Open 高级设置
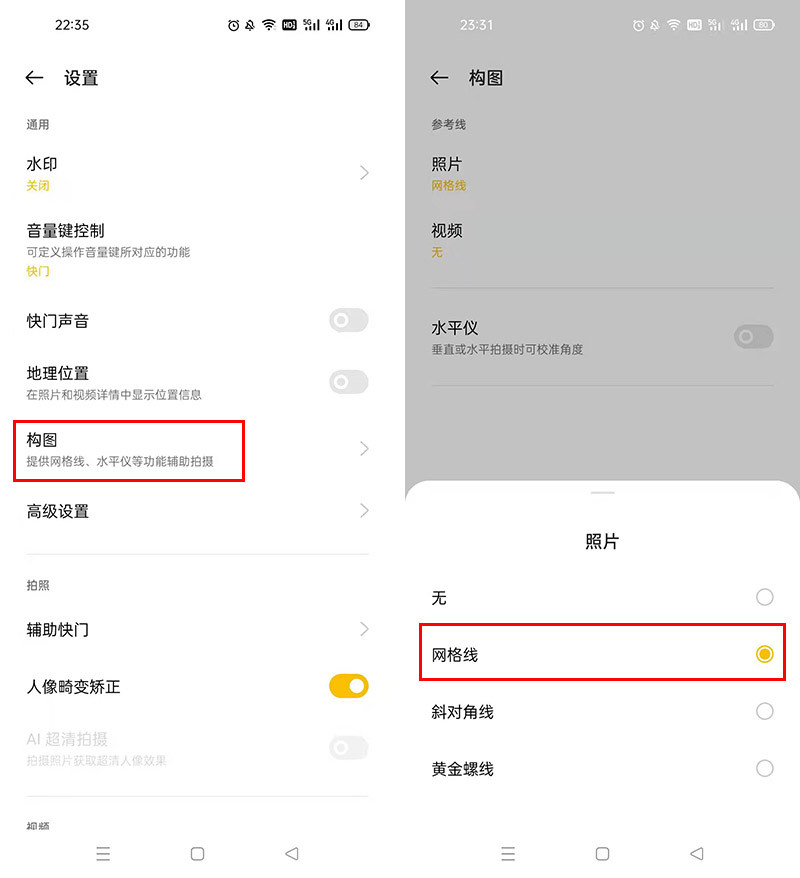The image size is (800, 878). (197, 511)
